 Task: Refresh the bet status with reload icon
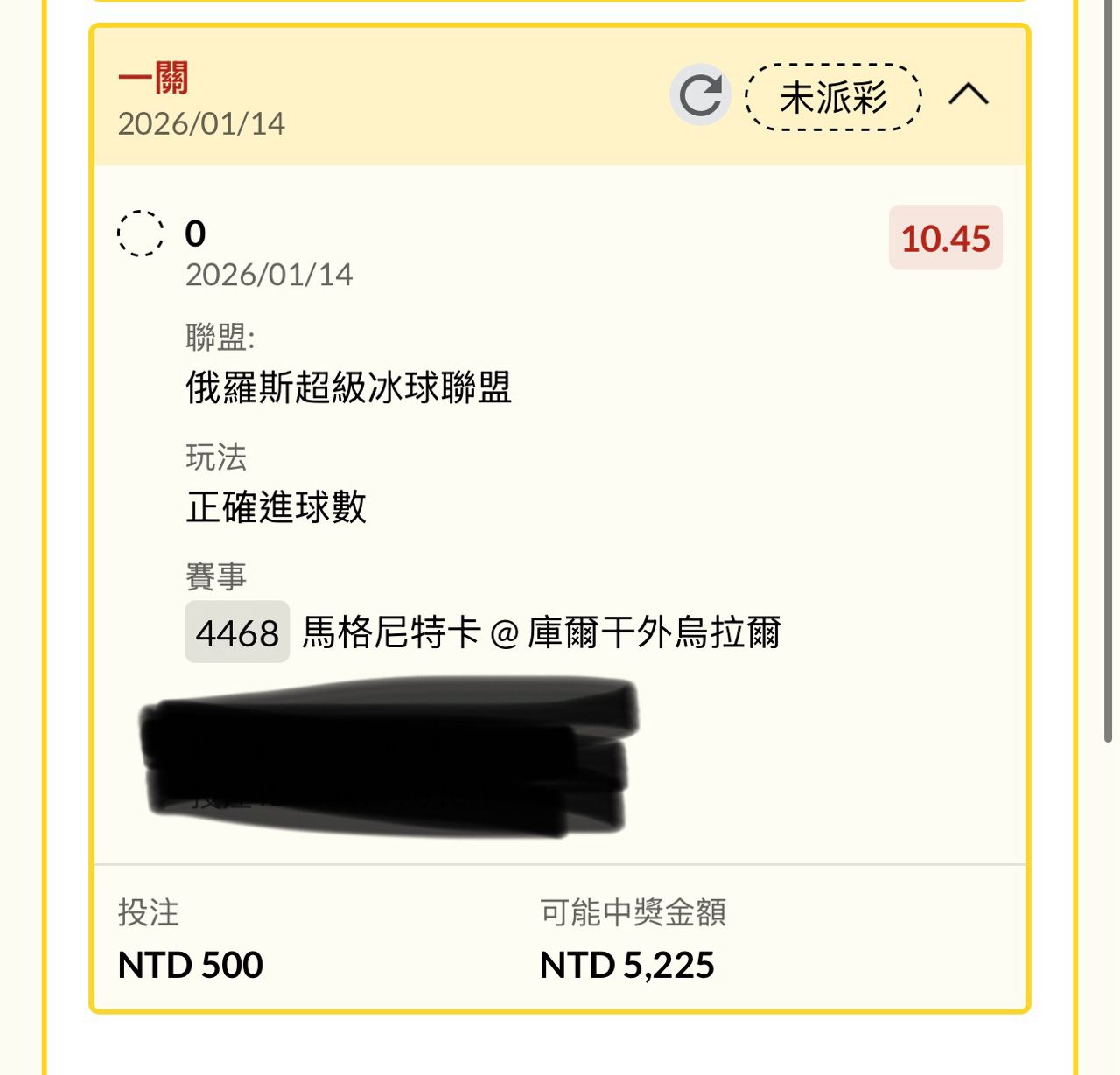point(700,94)
